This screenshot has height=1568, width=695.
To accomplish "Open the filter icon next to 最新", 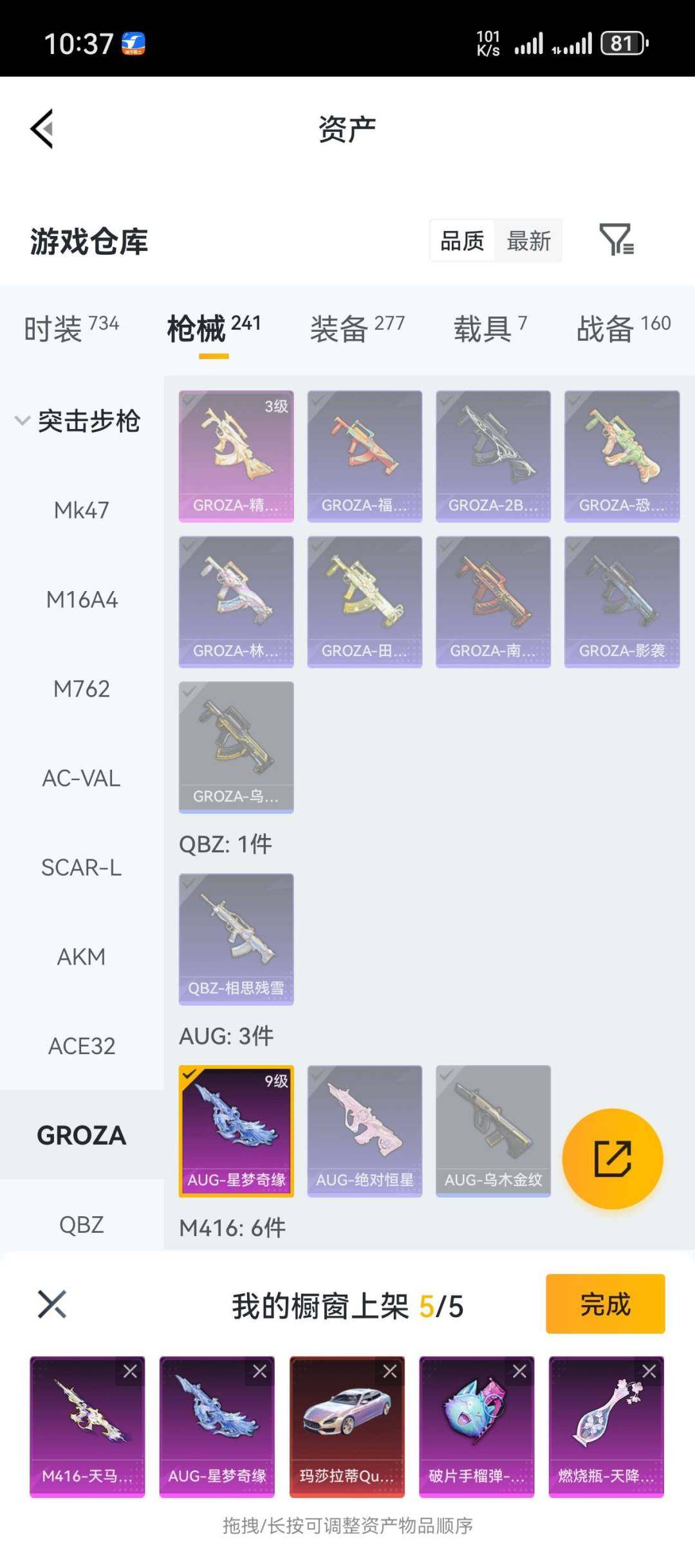I will pyautogui.click(x=616, y=240).
